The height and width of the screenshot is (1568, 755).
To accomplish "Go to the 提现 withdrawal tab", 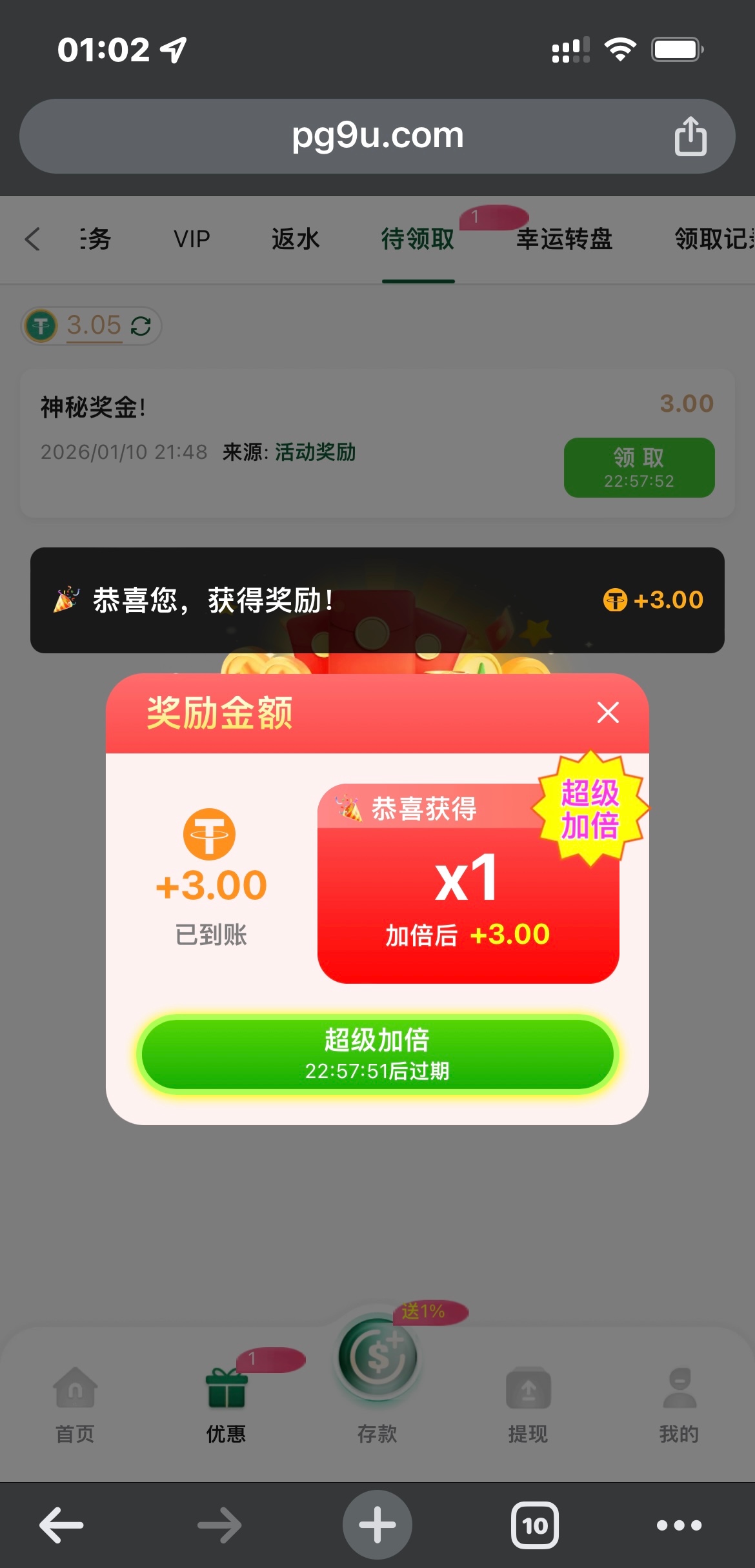I will [x=528, y=1405].
